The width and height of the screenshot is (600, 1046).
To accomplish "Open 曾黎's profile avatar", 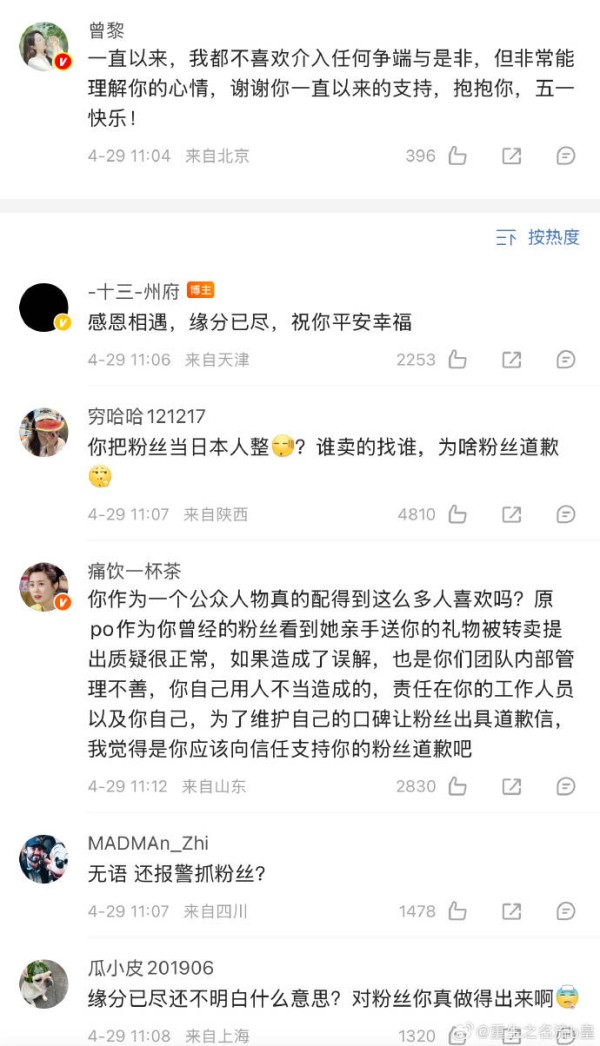I will pyautogui.click(x=44, y=47).
